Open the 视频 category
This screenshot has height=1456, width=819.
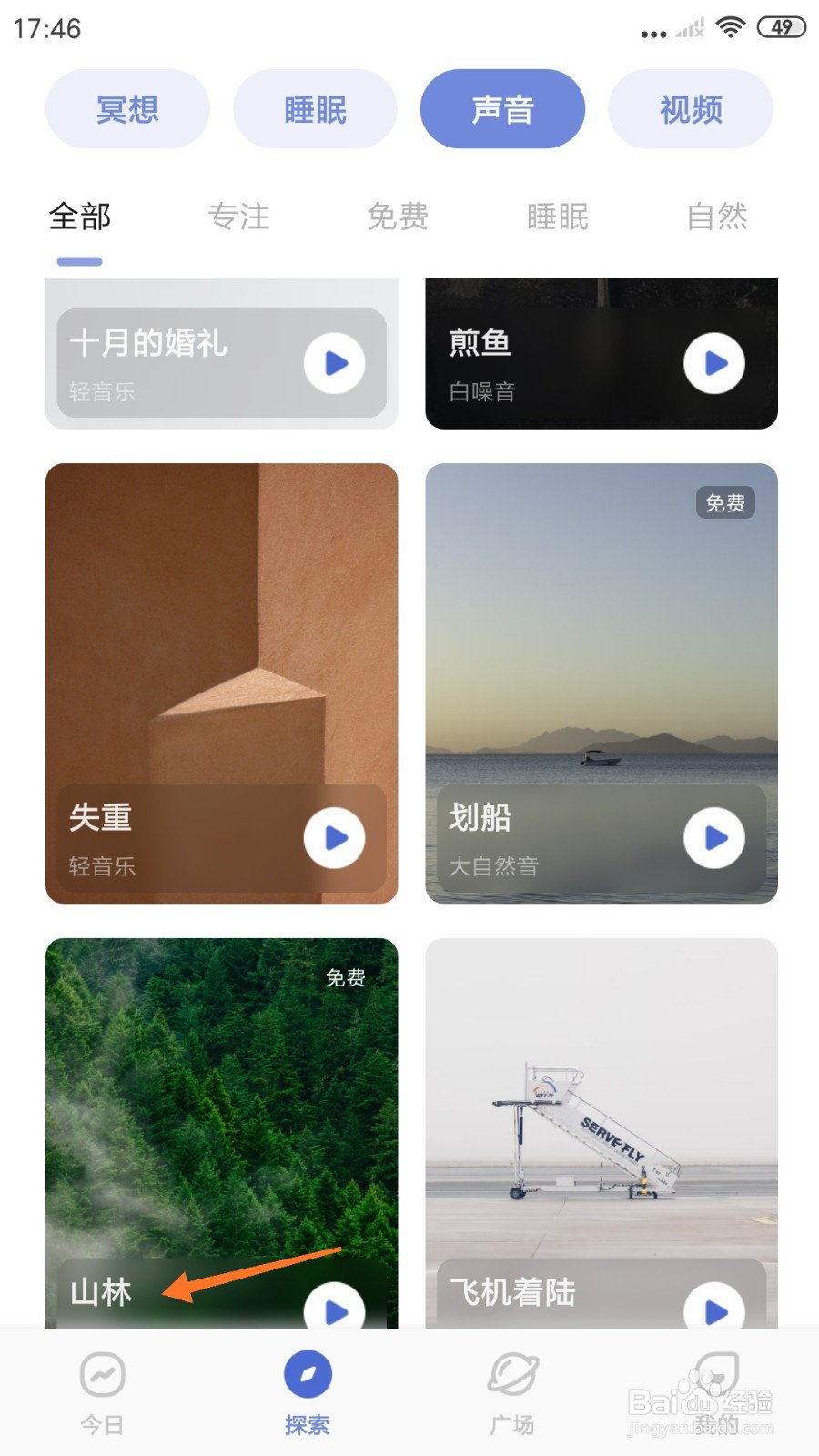click(690, 109)
